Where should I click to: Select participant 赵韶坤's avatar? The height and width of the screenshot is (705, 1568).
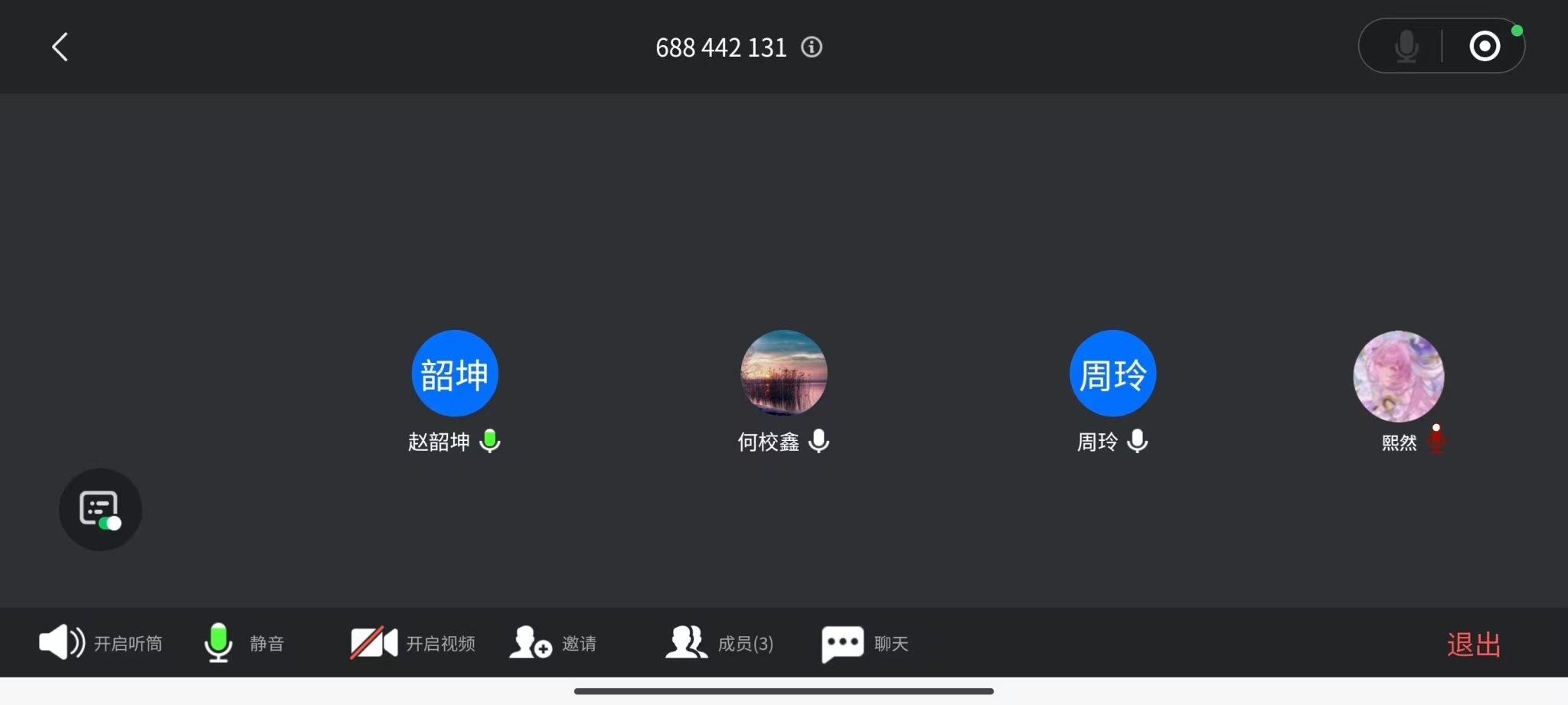[x=455, y=374]
